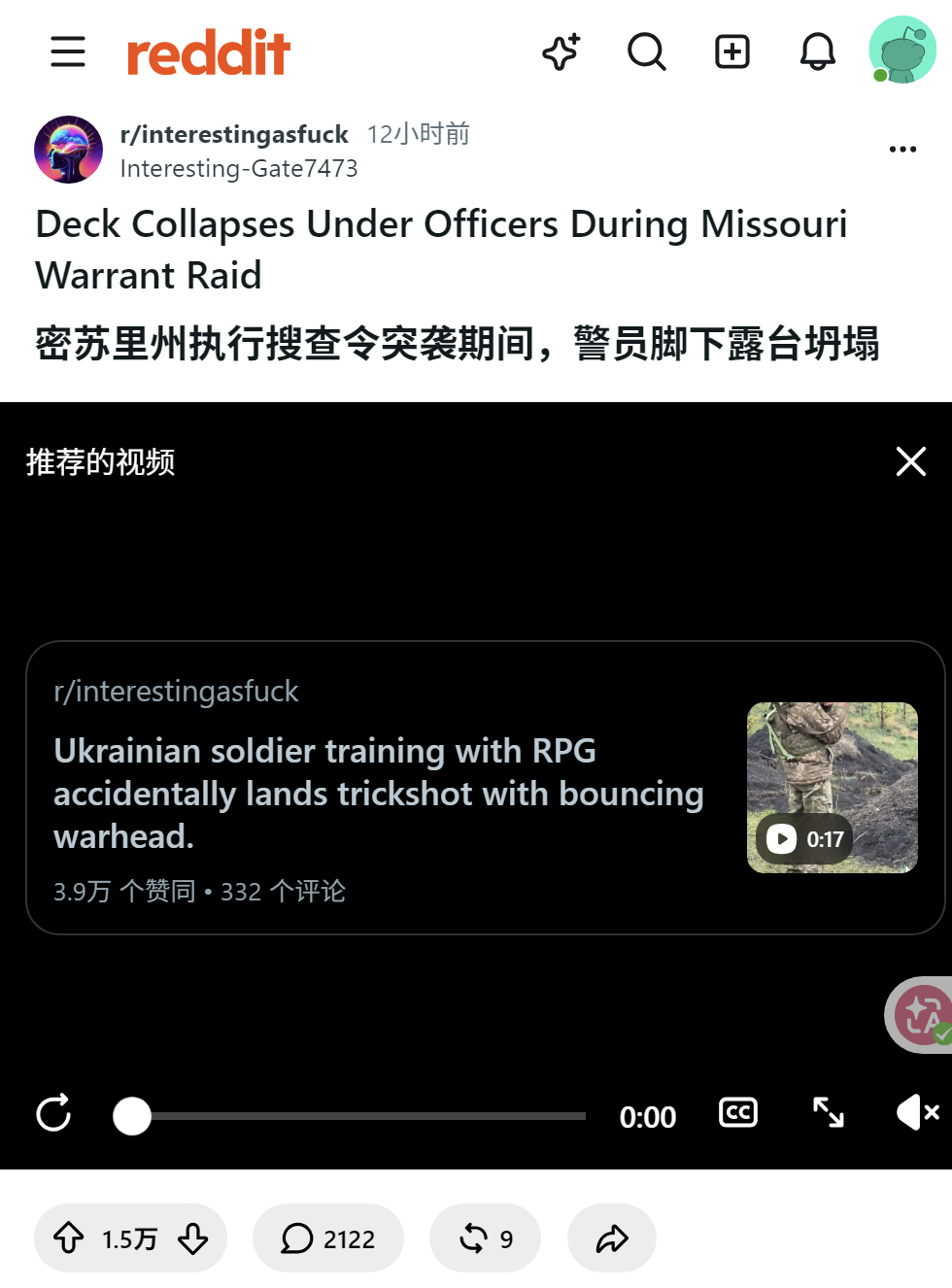
Task: Create a new post
Action: pos(732,51)
